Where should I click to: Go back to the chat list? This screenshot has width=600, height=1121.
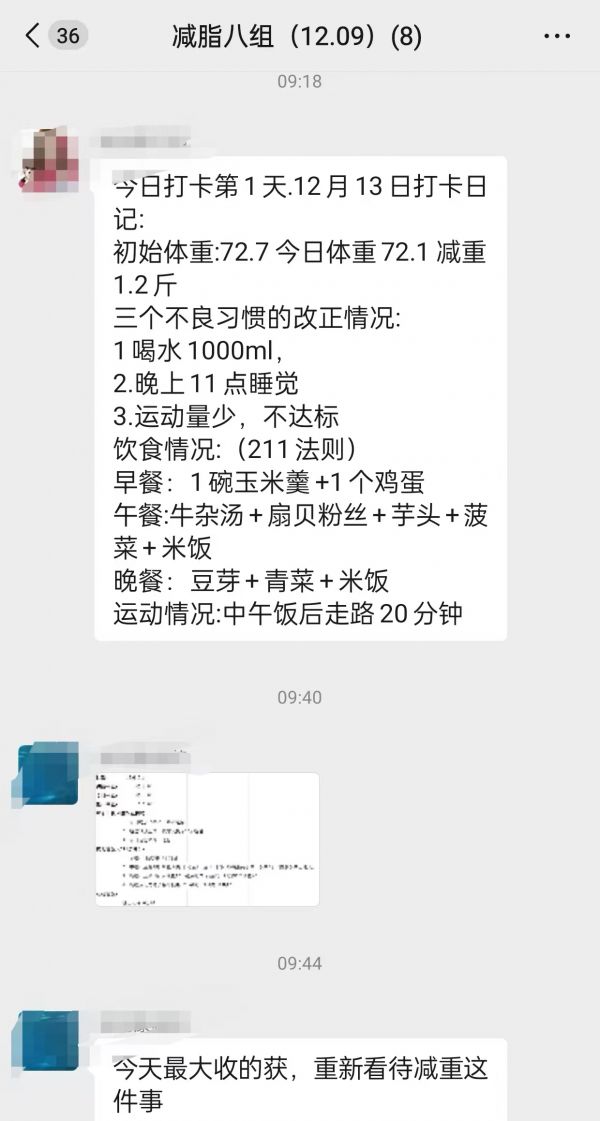[x=34, y=36]
